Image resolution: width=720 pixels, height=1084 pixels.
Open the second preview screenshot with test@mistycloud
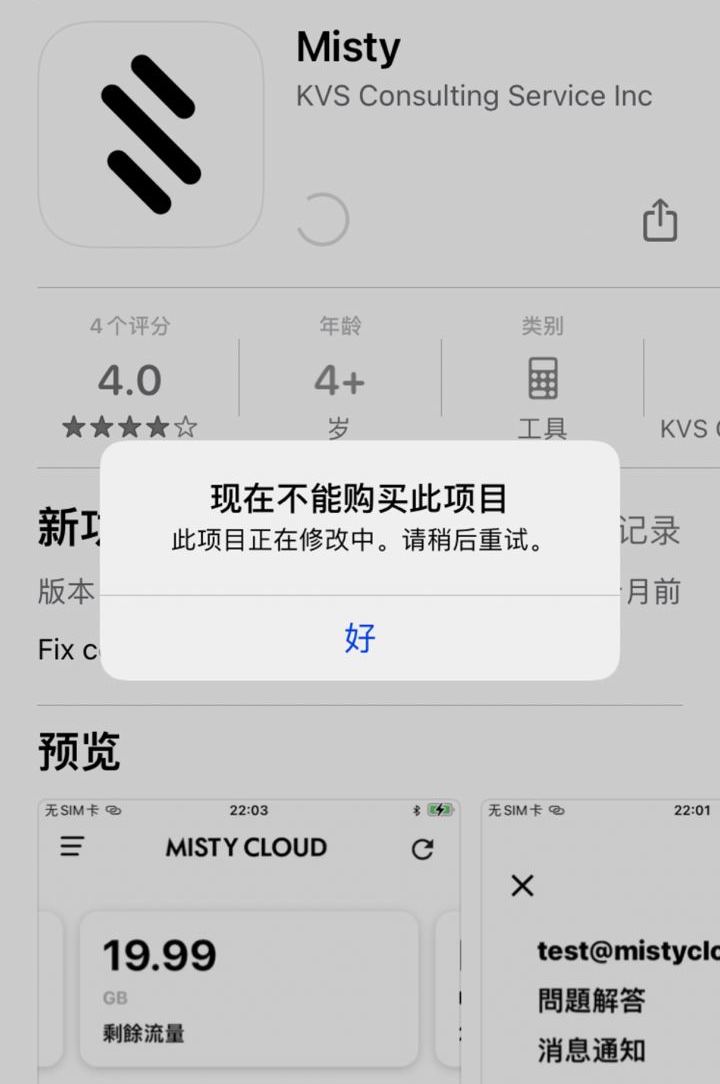pyautogui.click(x=600, y=940)
